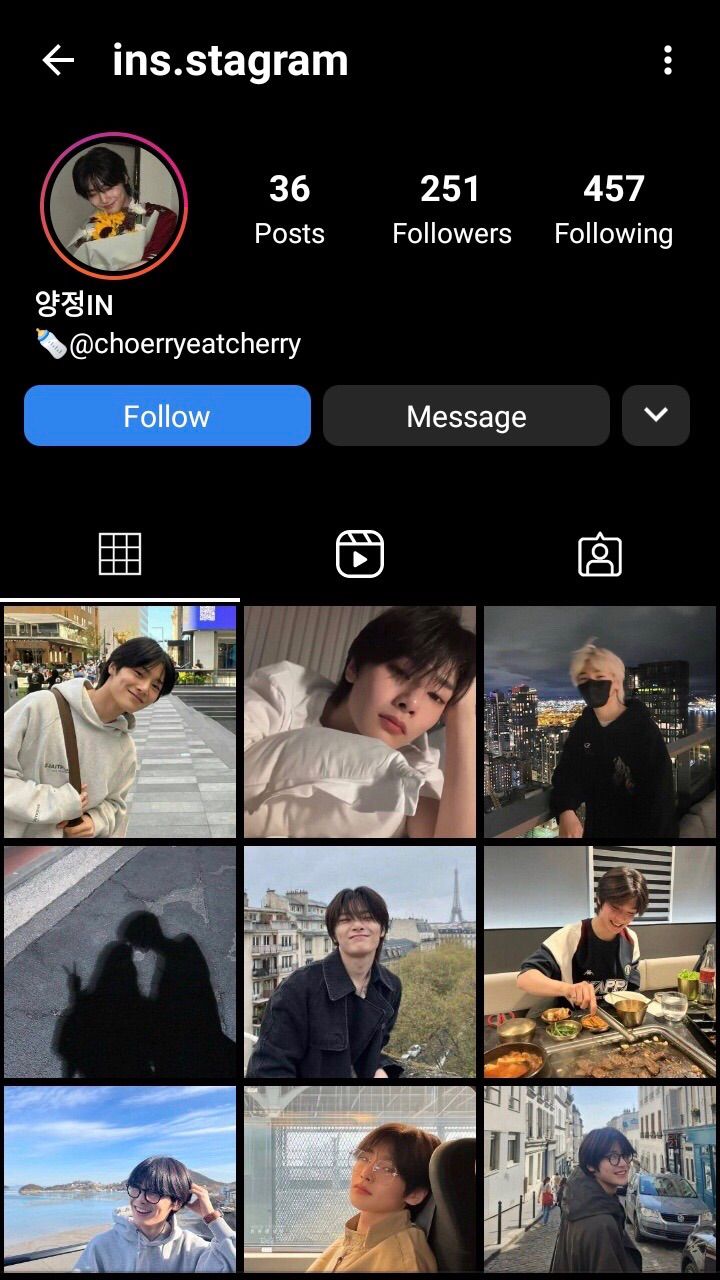Open the post with the Eiffel Tower background

[360, 962]
